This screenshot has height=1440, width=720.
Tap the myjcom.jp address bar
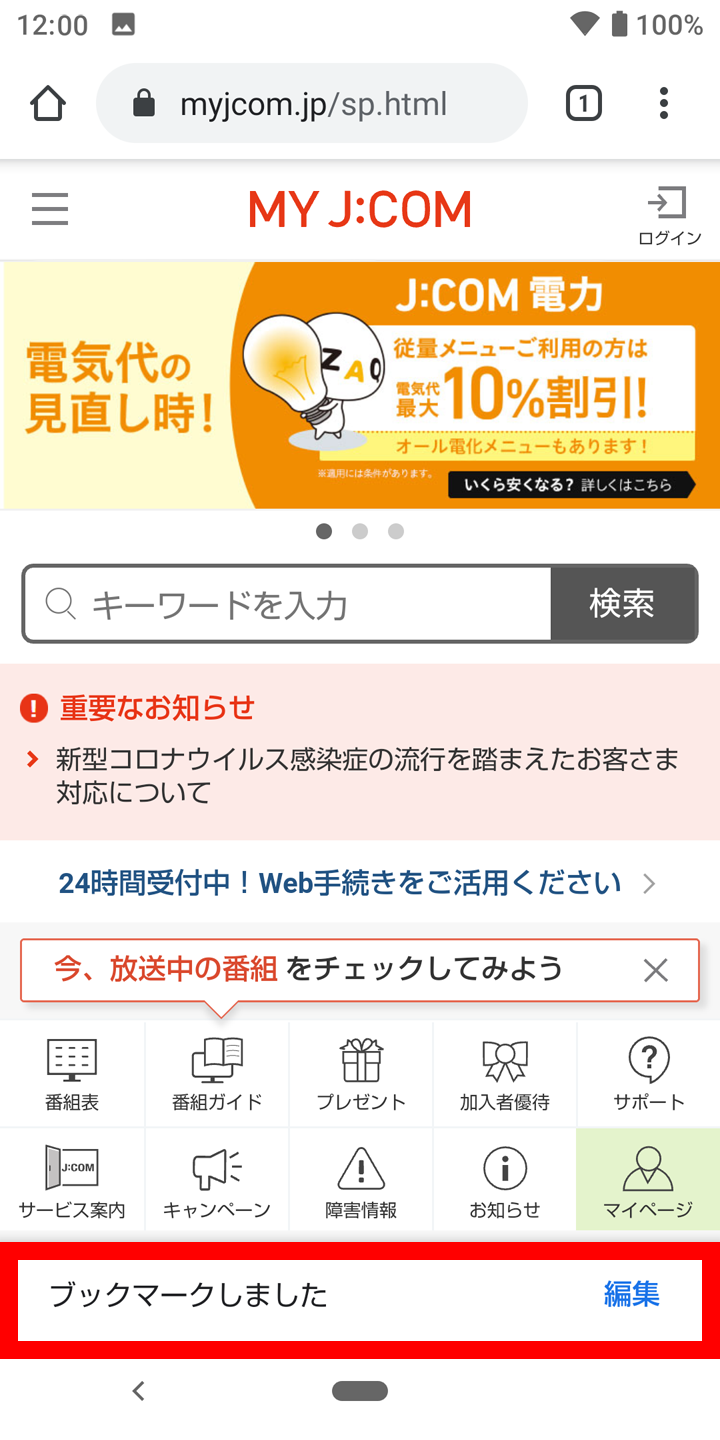point(312,104)
